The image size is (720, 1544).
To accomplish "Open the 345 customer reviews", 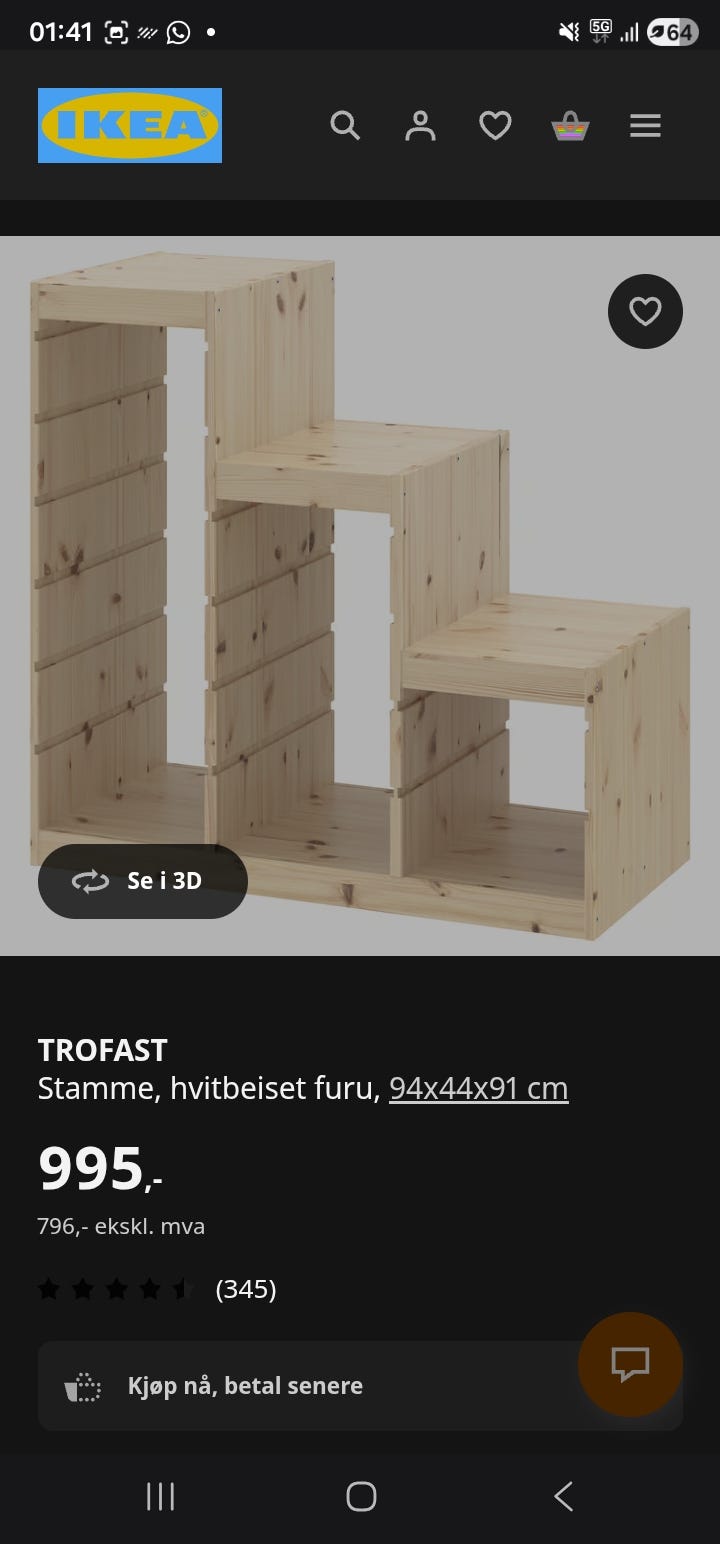I will pos(245,1289).
